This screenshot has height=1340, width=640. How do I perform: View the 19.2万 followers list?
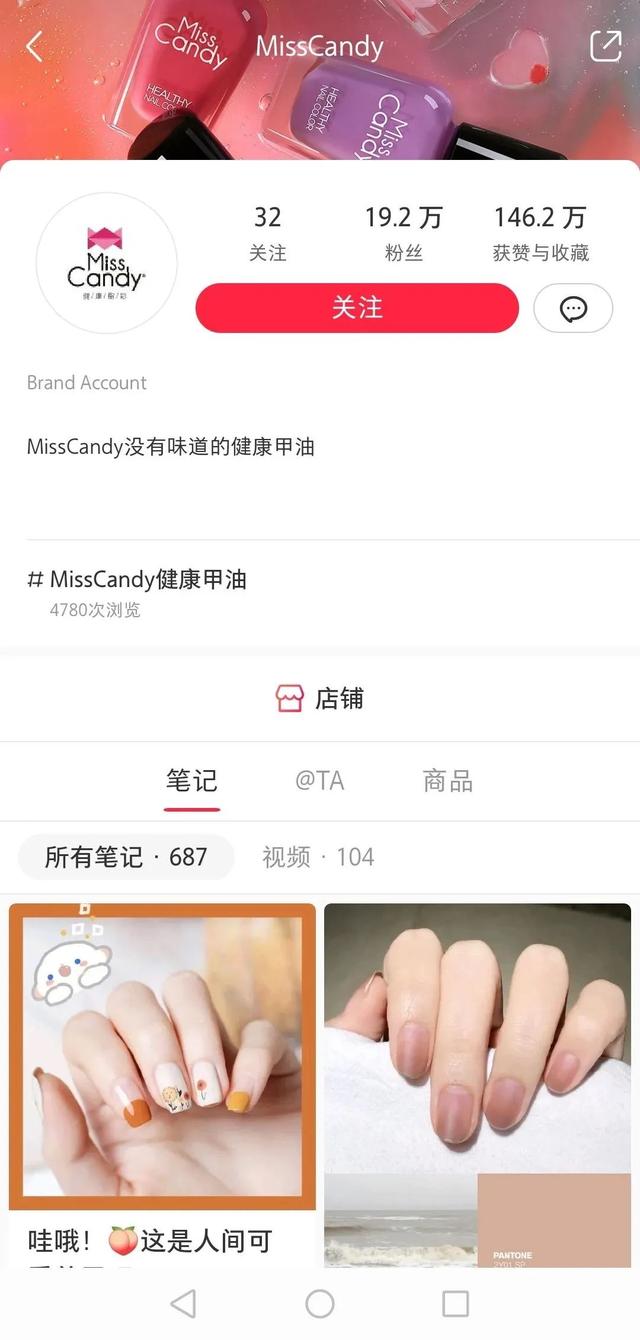pyautogui.click(x=403, y=233)
